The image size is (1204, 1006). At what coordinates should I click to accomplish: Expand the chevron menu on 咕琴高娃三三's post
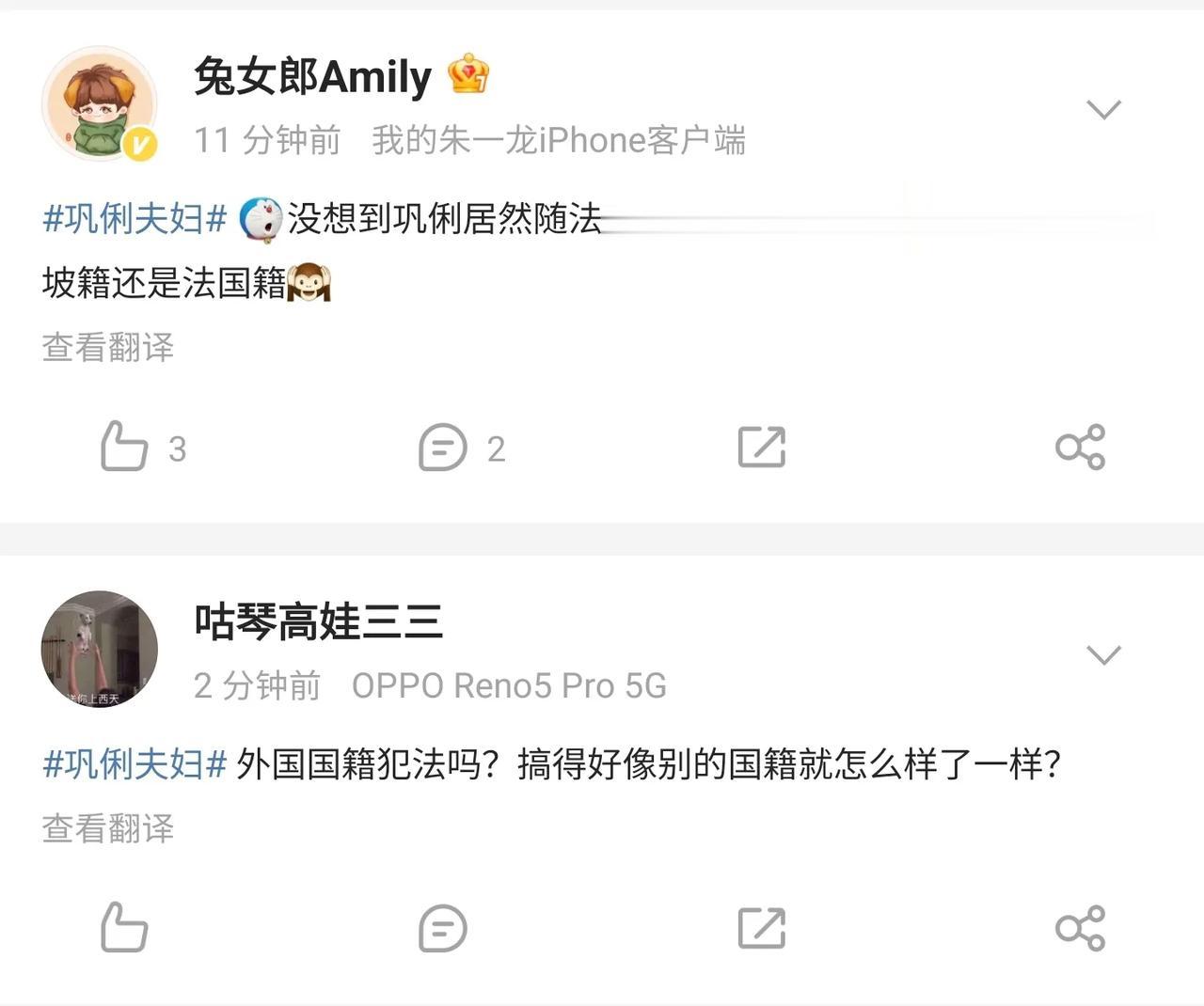[1103, 654]
